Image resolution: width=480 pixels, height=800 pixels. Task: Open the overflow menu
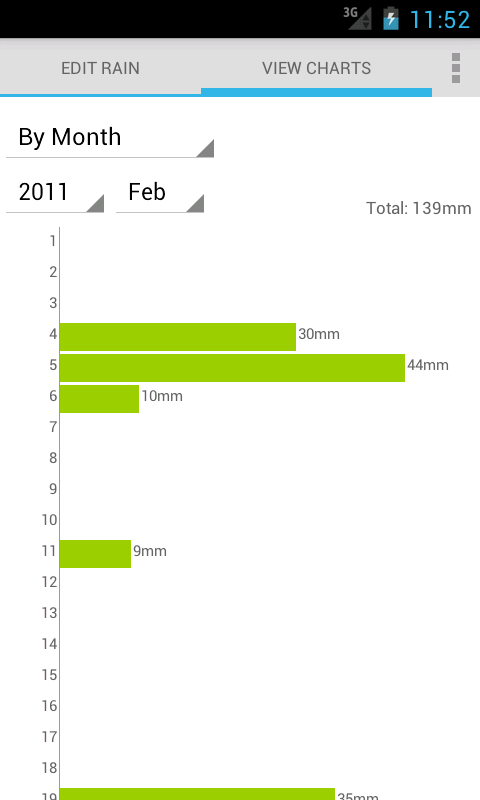[x=456, y=68]
